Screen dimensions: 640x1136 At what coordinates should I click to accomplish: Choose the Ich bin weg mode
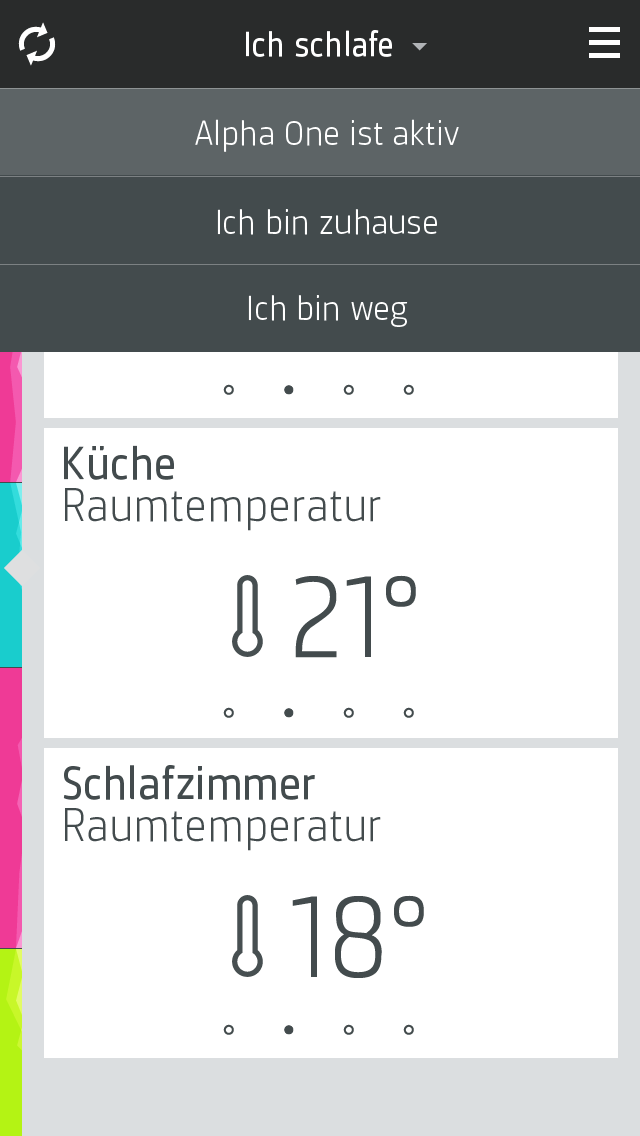point(326,309)
